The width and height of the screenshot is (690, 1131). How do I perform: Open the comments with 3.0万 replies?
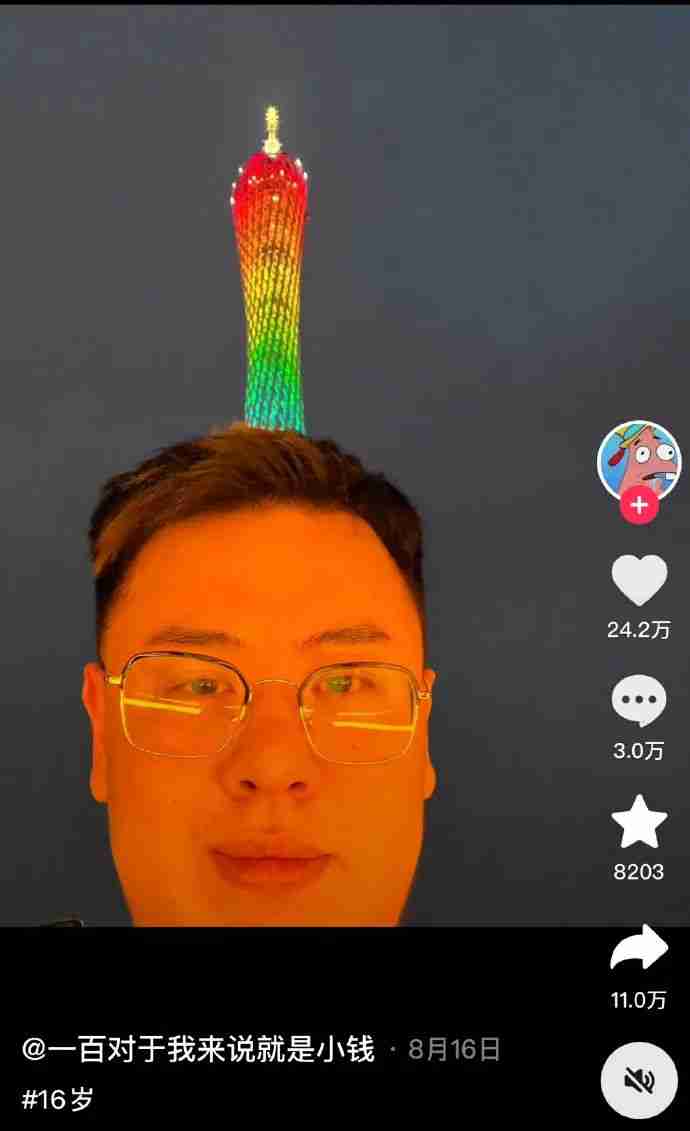click(x=638, y=701)
